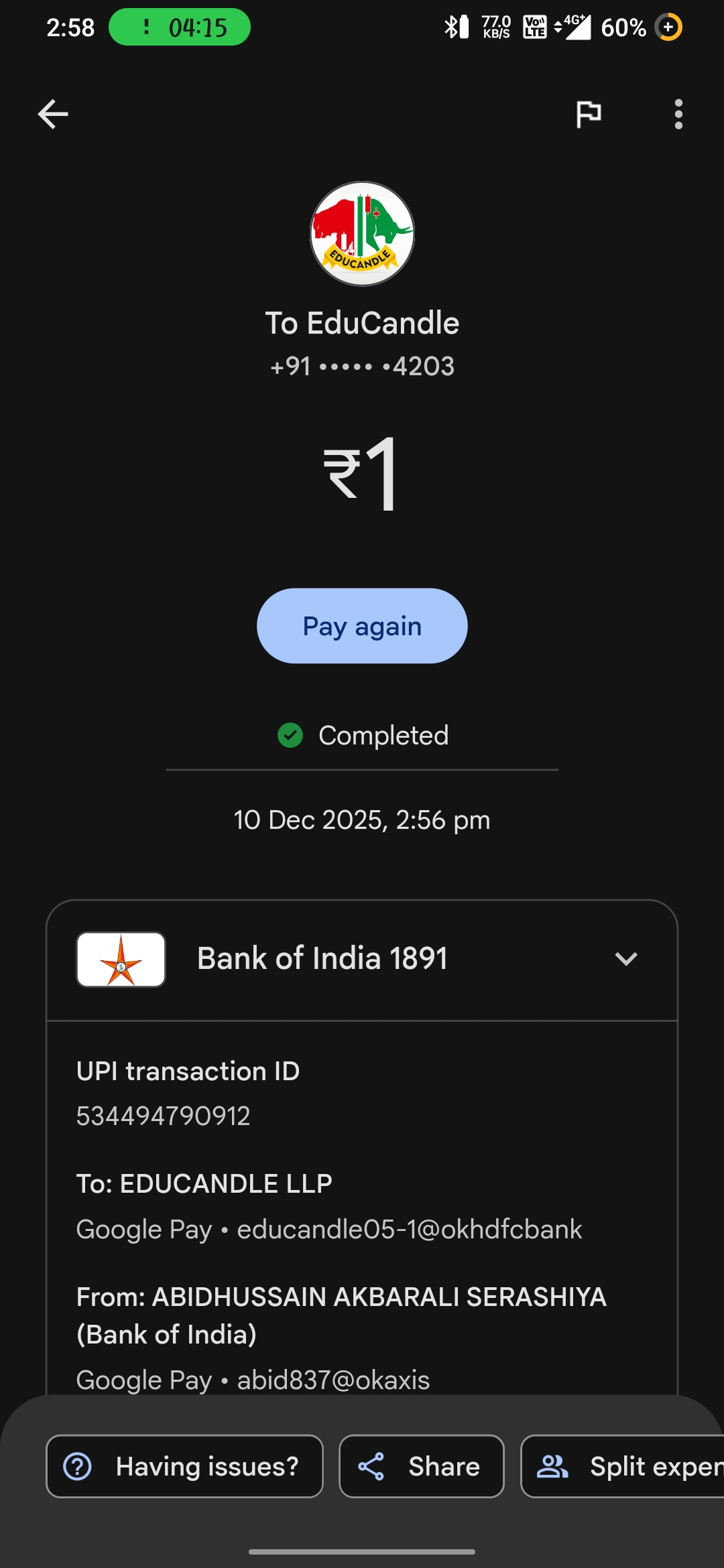
Task: Open Having issues? help
Action: (x=184, y=1466)
